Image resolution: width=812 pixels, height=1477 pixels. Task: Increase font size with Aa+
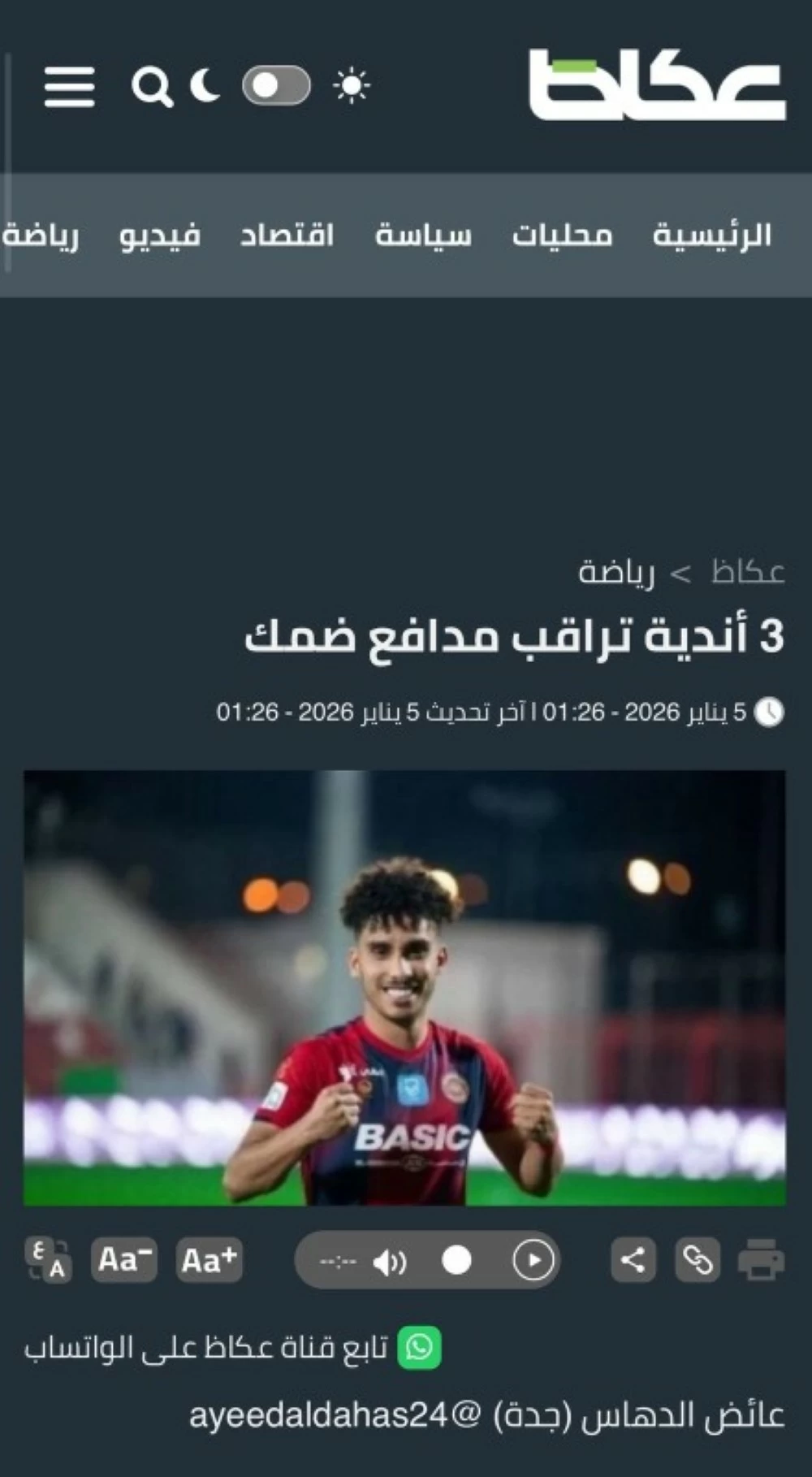click(x=209, y=1260)
